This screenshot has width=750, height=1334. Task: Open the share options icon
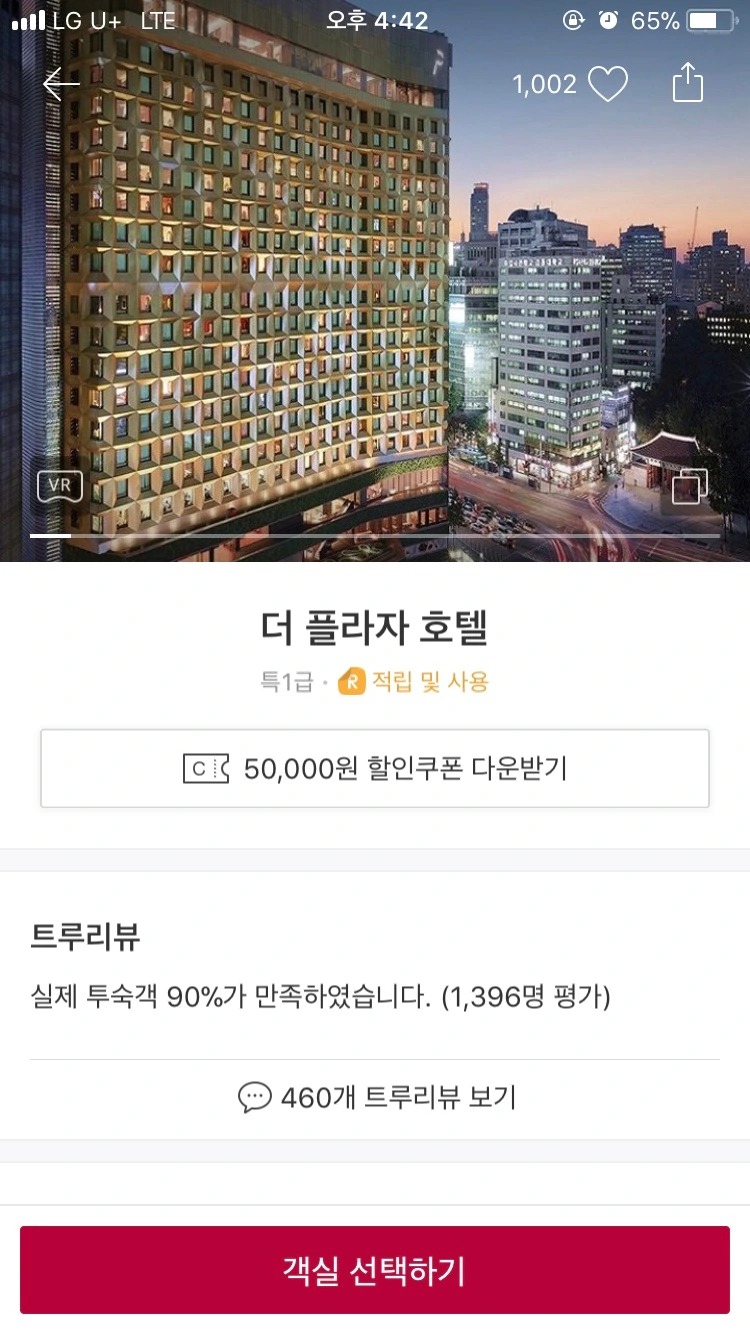(x=687, y=84)
